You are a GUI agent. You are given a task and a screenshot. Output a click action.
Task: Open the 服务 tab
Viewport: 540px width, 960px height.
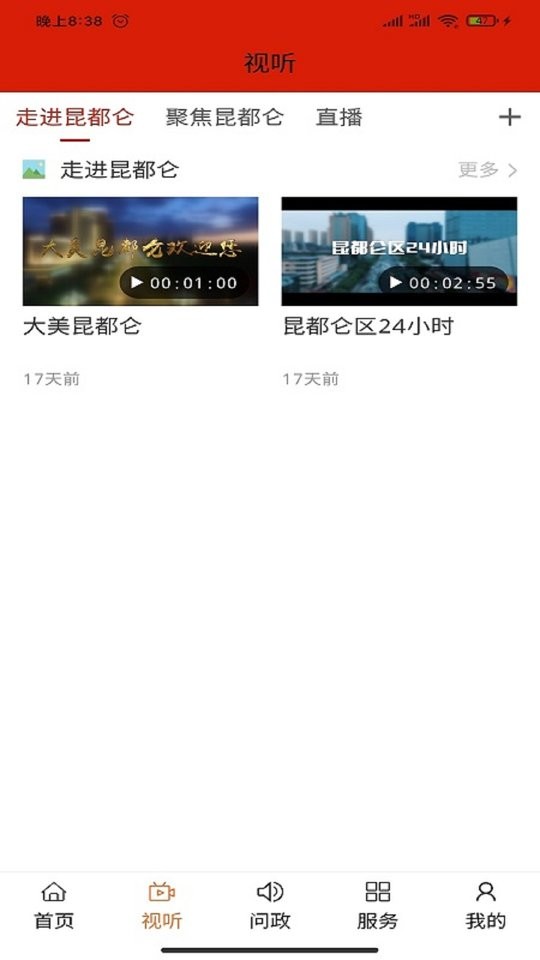(x=378, y=906)
